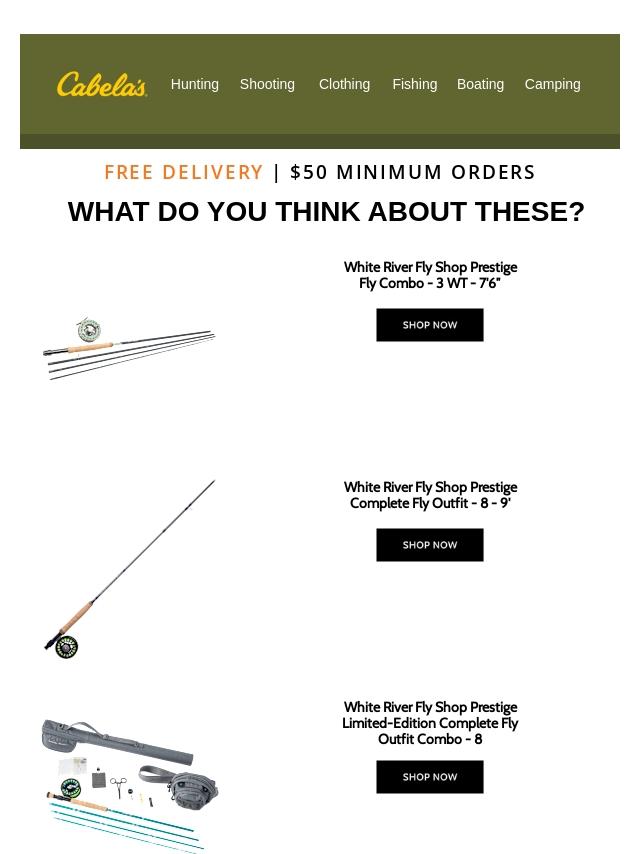Open the Limited-Edition Outfit Combo image
The height and width of the screenshot is (854, 640).
pyautogui.click(x=129, y=784)
